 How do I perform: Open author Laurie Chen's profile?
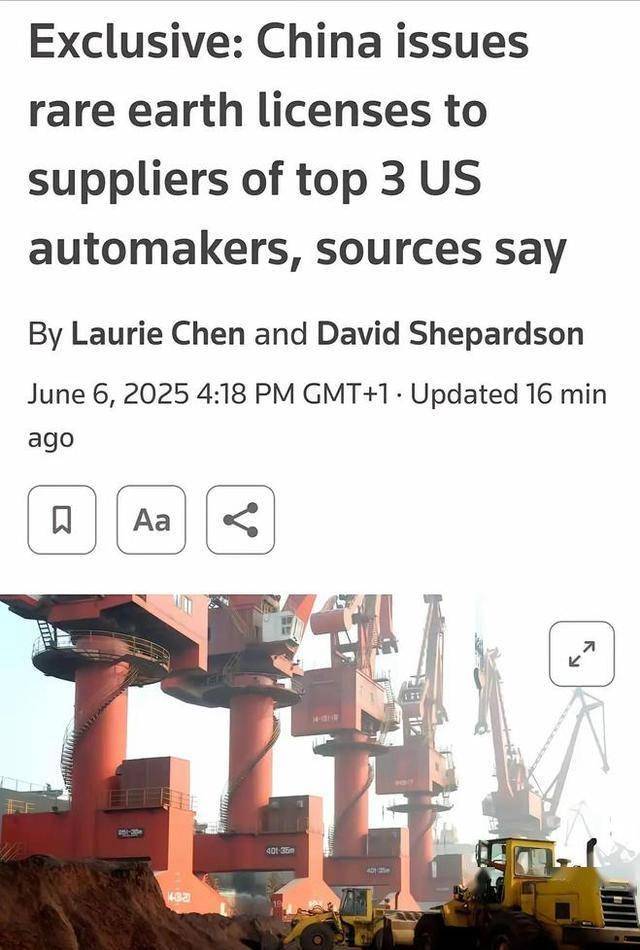click(x=158, y=334)
